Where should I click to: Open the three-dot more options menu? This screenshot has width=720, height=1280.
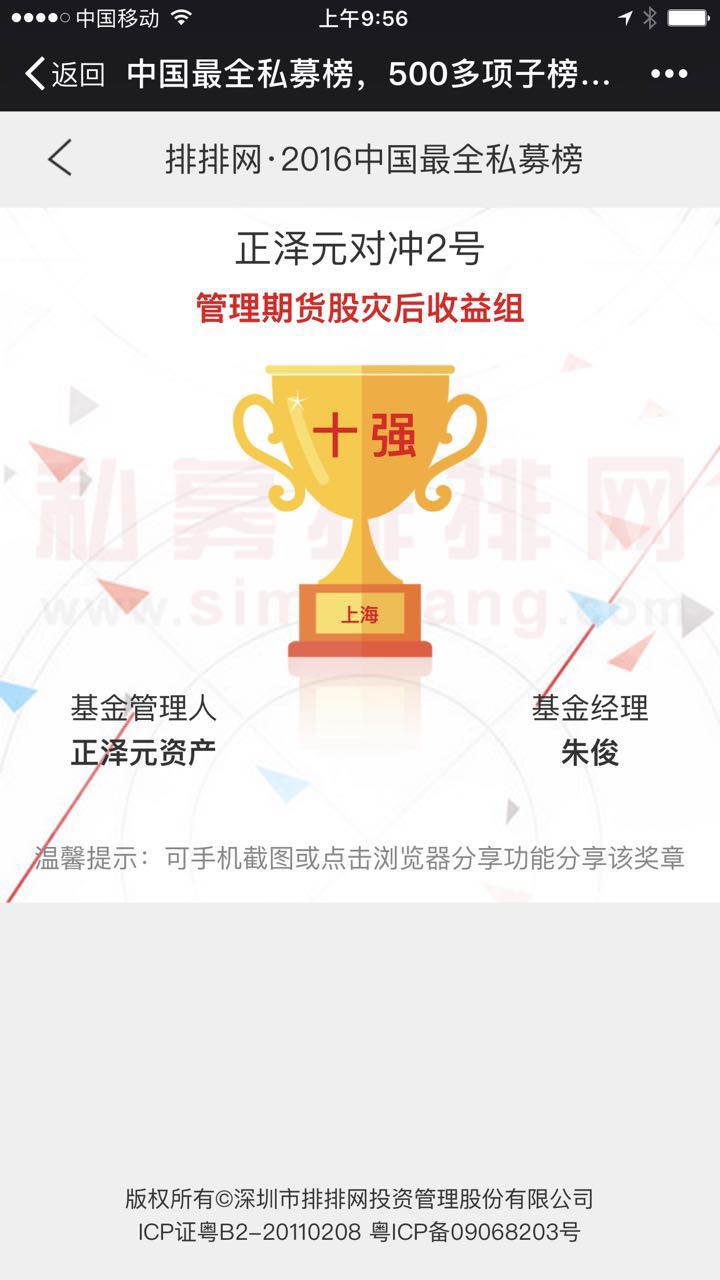(668, 74)
